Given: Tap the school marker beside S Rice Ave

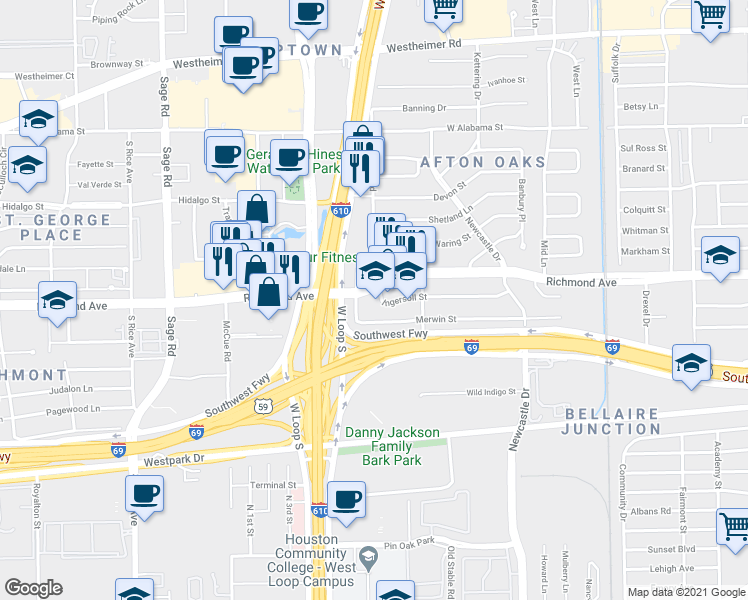Looking at the screenshot, I should (57, 299).
